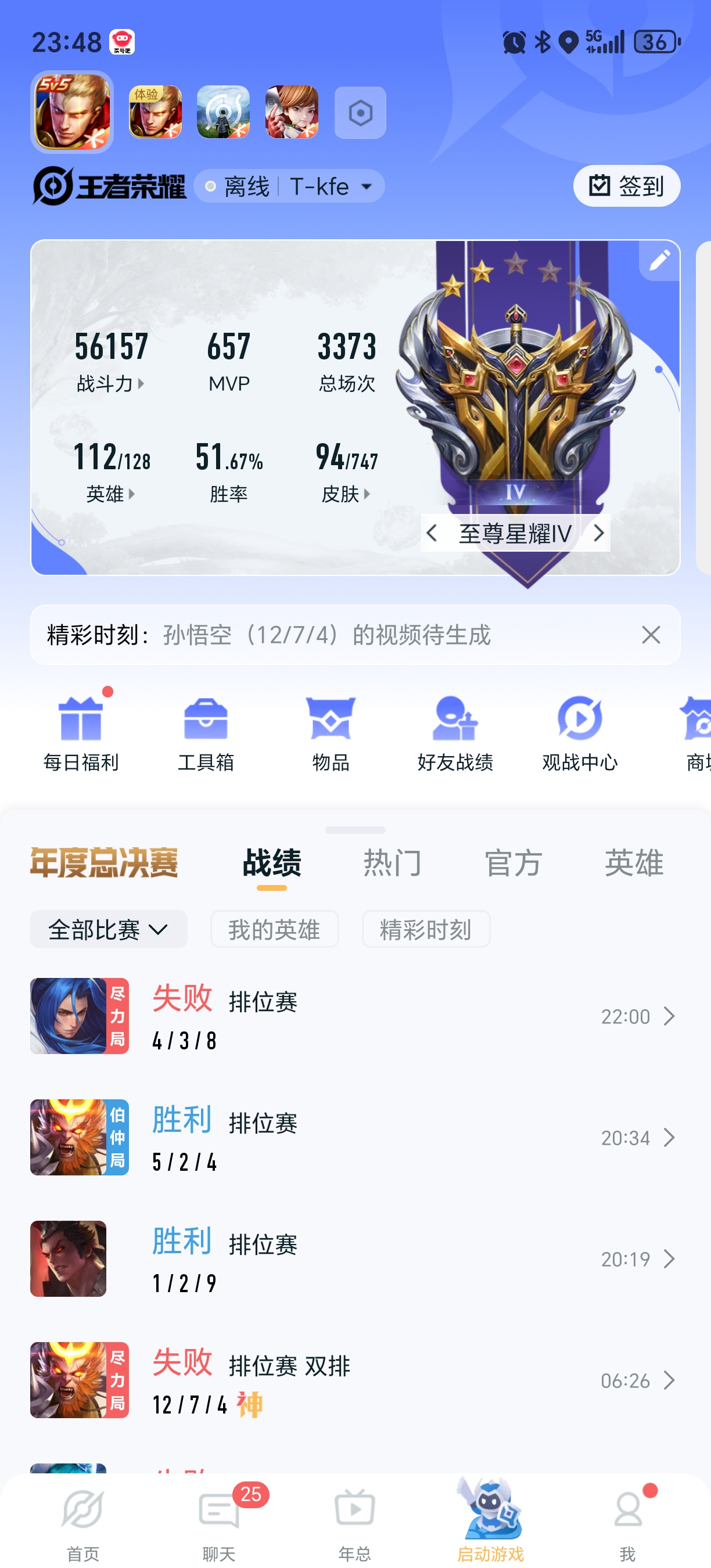Edit the profile card via pencil icon
The image size is (711, 1568).
point(659,261)
